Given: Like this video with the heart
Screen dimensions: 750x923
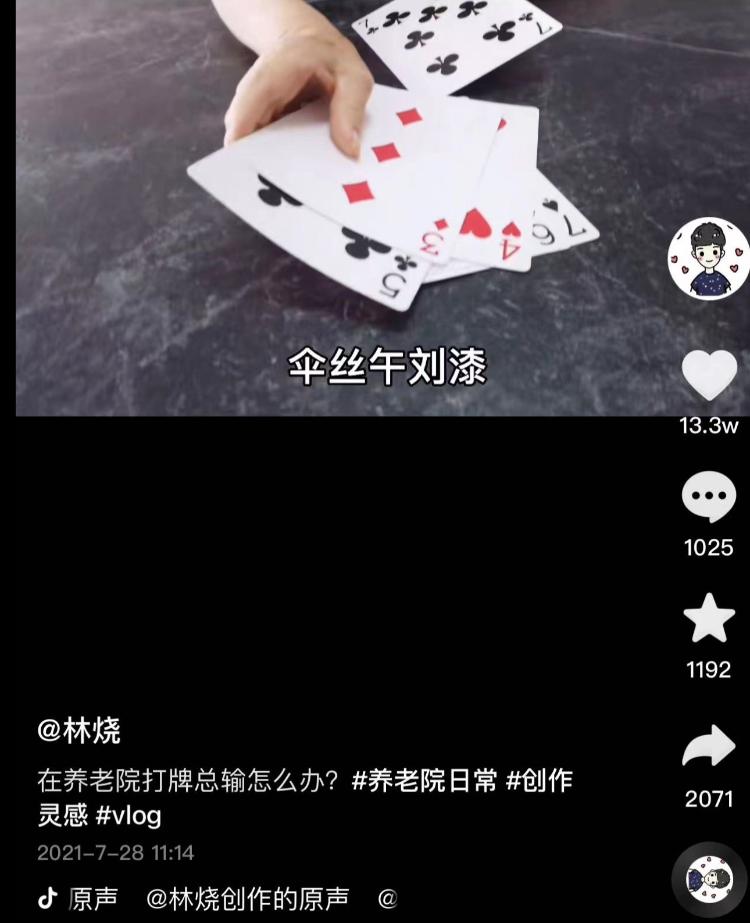Looking at the screenshot, I should click(709, 376).
